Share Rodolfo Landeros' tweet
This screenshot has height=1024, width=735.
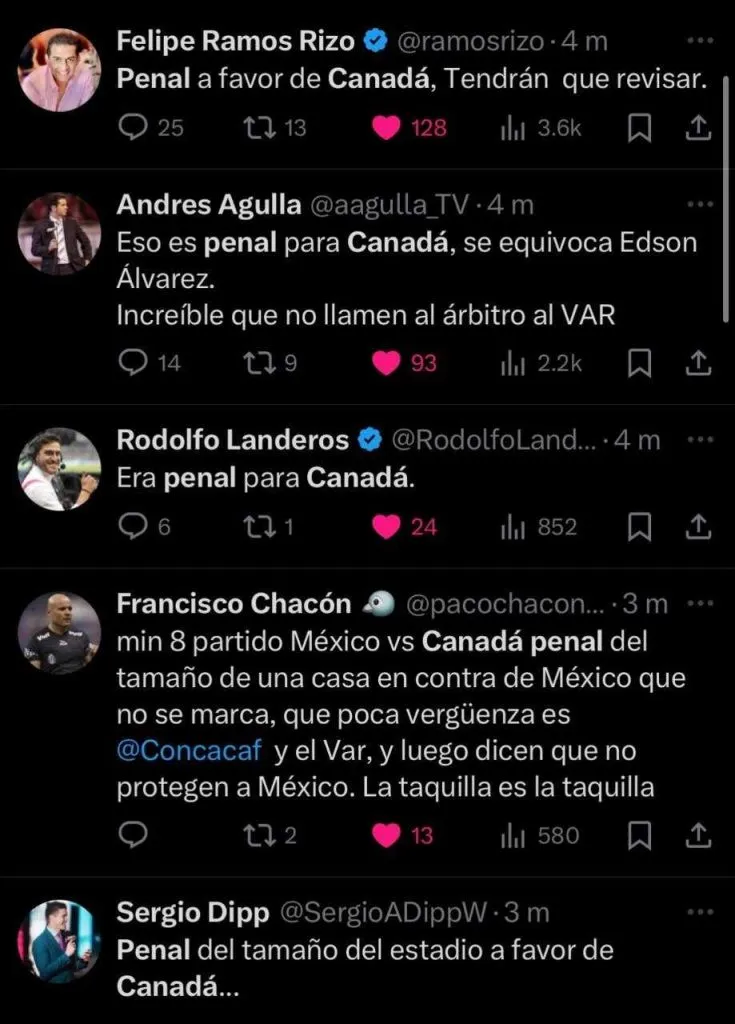698,525
